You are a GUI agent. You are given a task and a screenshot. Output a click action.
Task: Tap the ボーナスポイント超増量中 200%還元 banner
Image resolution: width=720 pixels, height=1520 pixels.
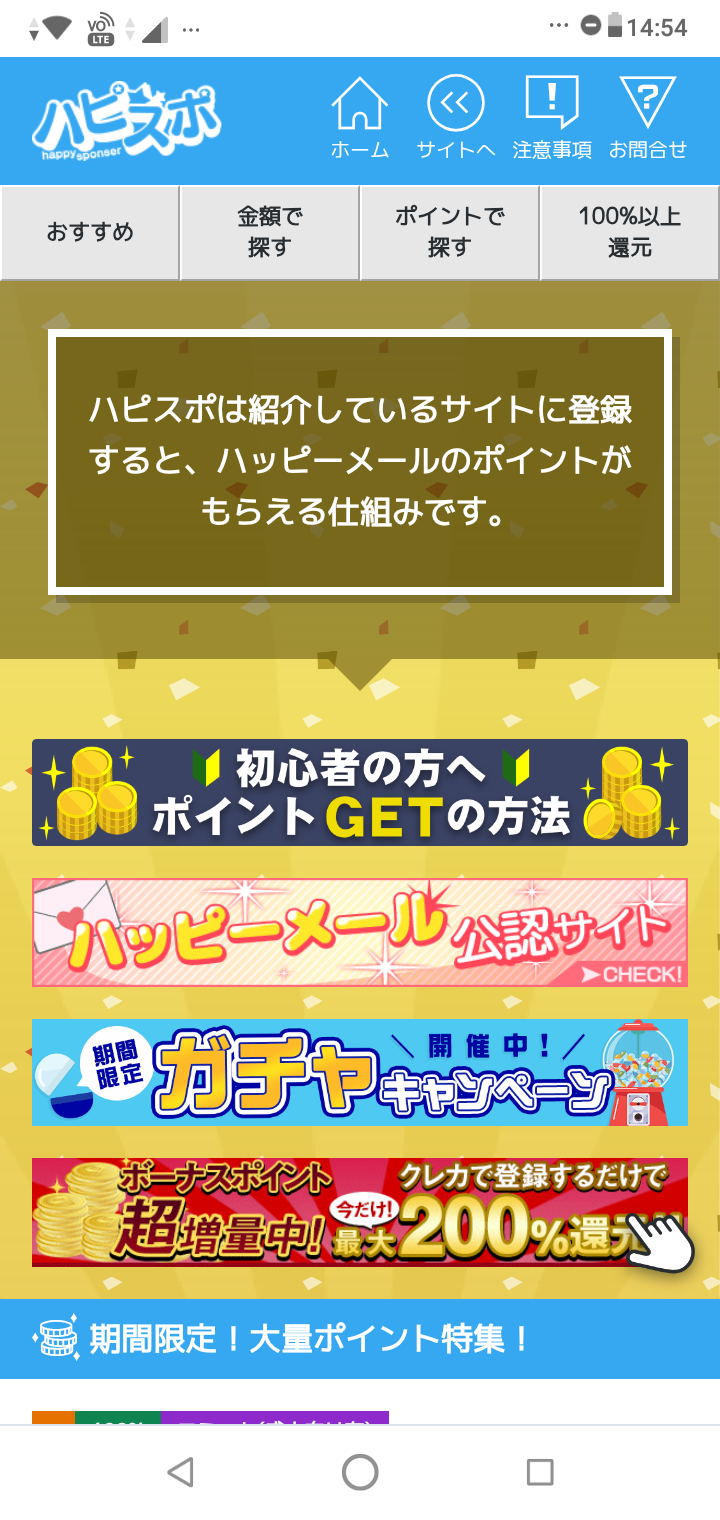click(360, 1212)
